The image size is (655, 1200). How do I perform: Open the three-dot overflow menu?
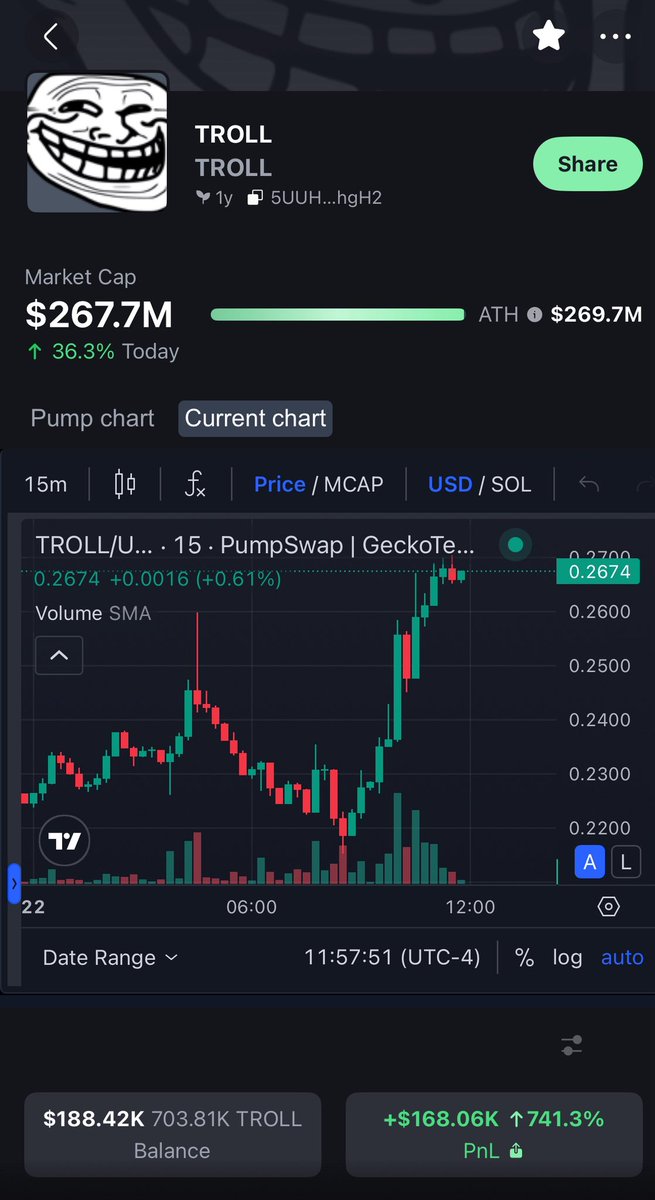(616, 37)
